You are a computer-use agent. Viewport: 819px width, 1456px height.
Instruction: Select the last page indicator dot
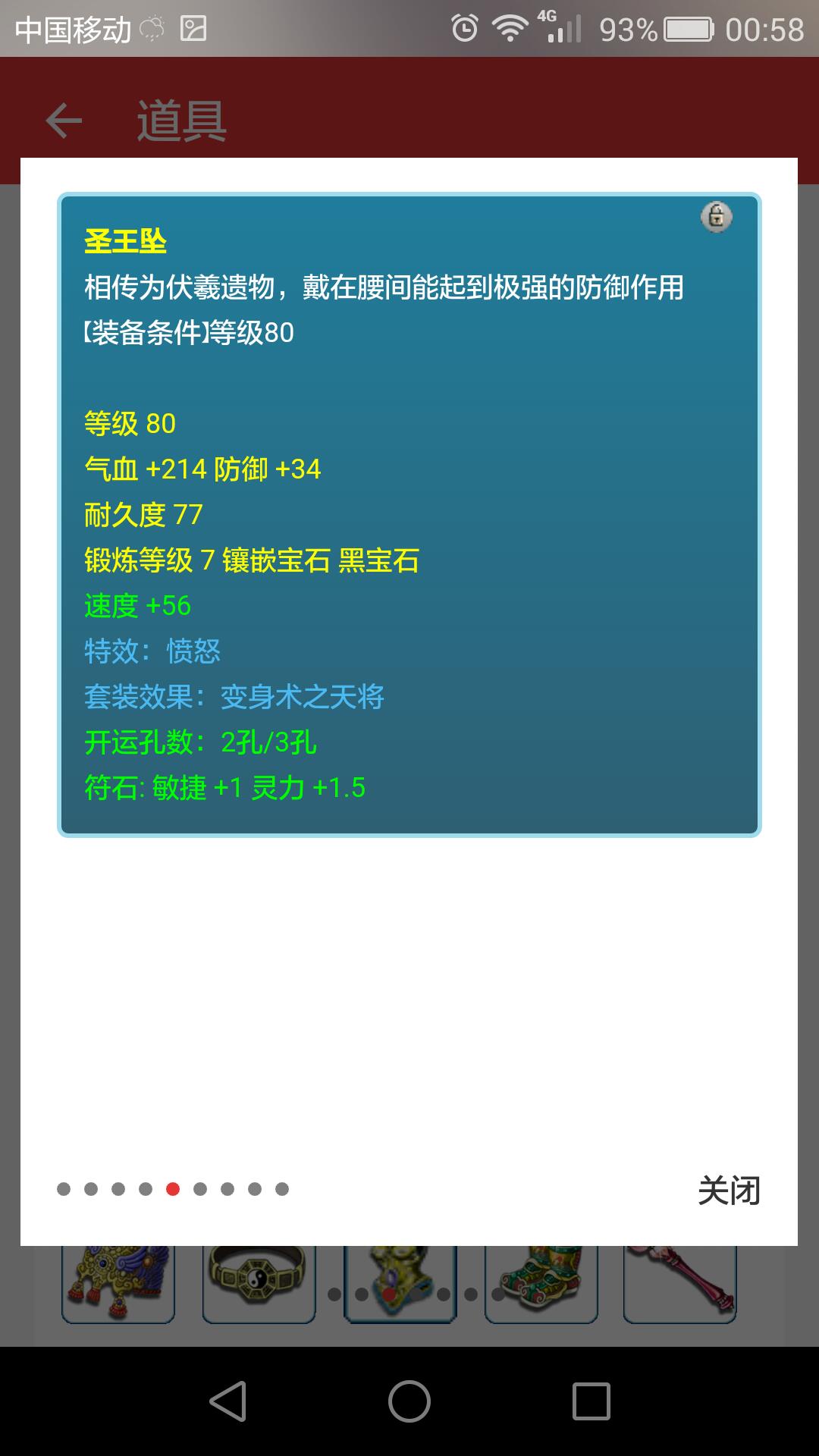pyautogui.click(x=282, y=1189)
